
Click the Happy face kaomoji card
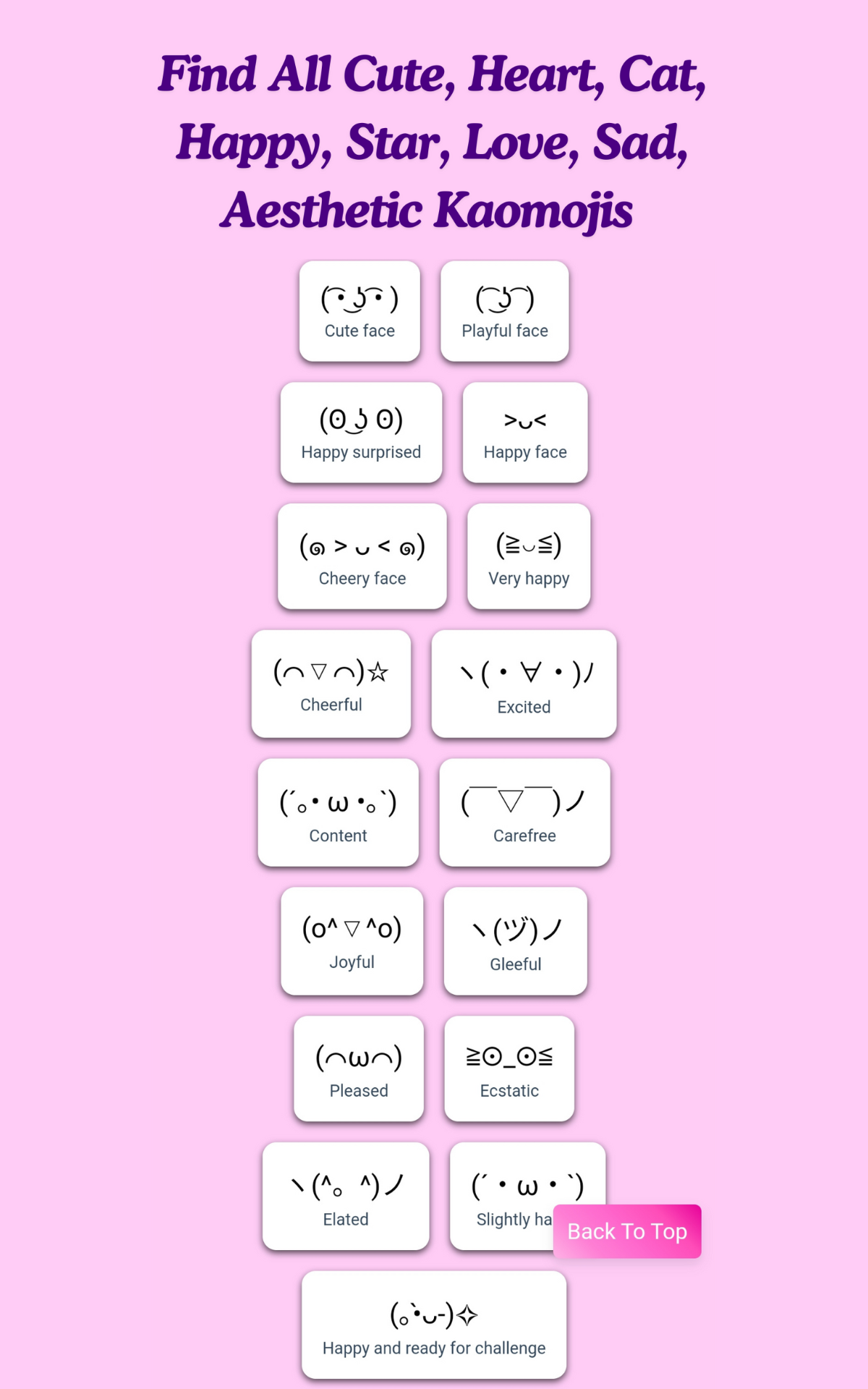[x=526, y=433]
